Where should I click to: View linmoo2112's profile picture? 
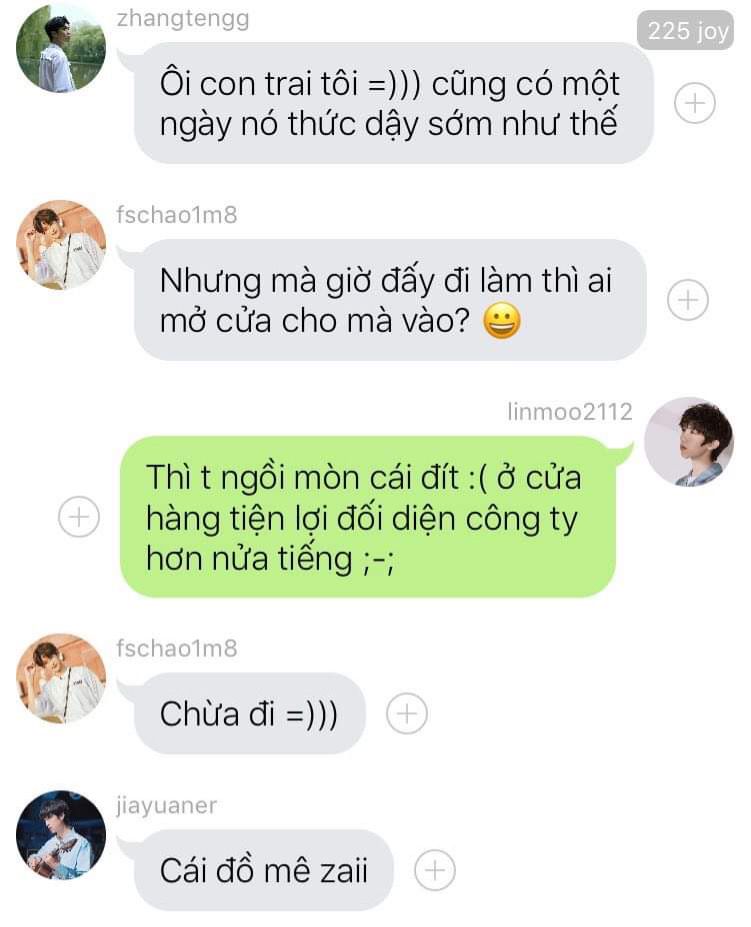[x=689, y=442]
